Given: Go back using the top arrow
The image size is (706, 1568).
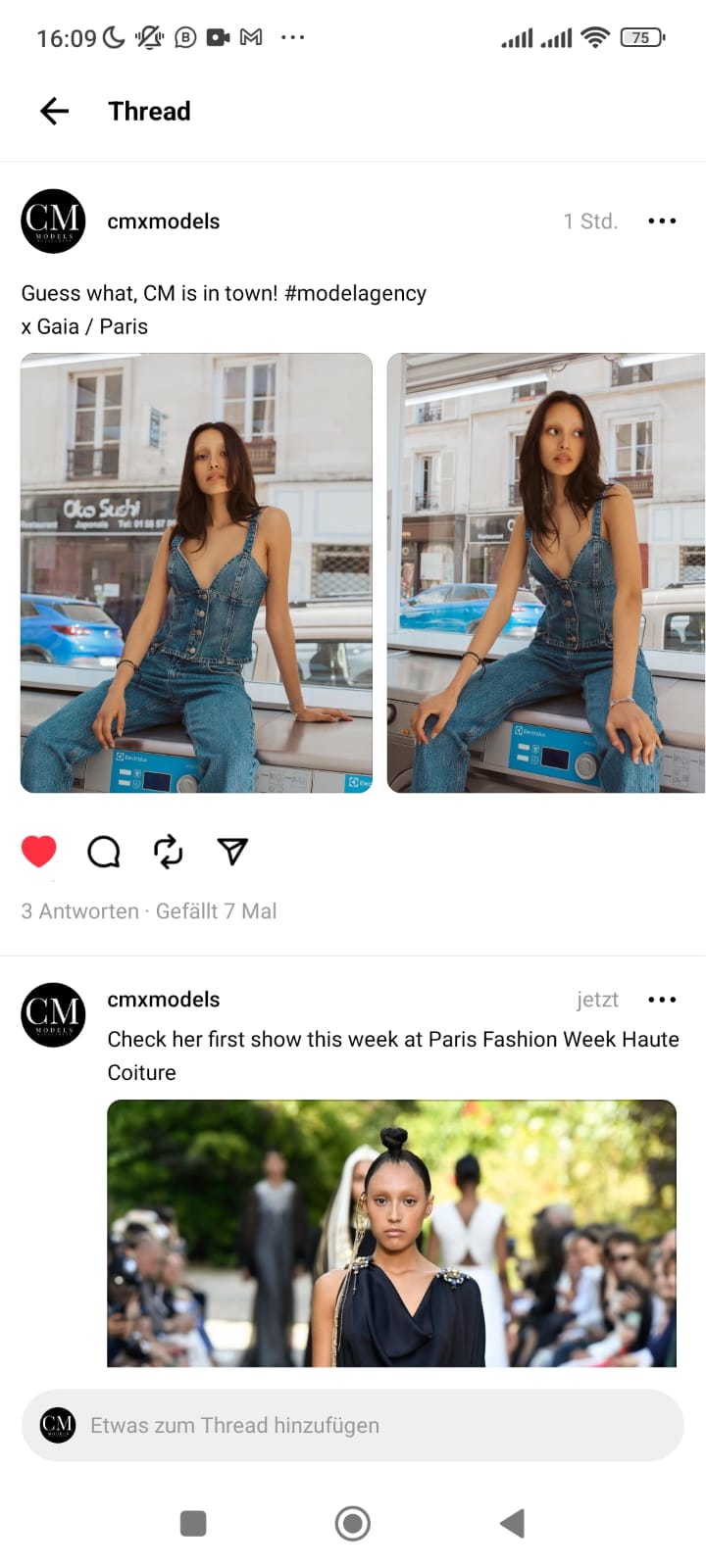Looking at the screenshot, I should click(55, 111).
